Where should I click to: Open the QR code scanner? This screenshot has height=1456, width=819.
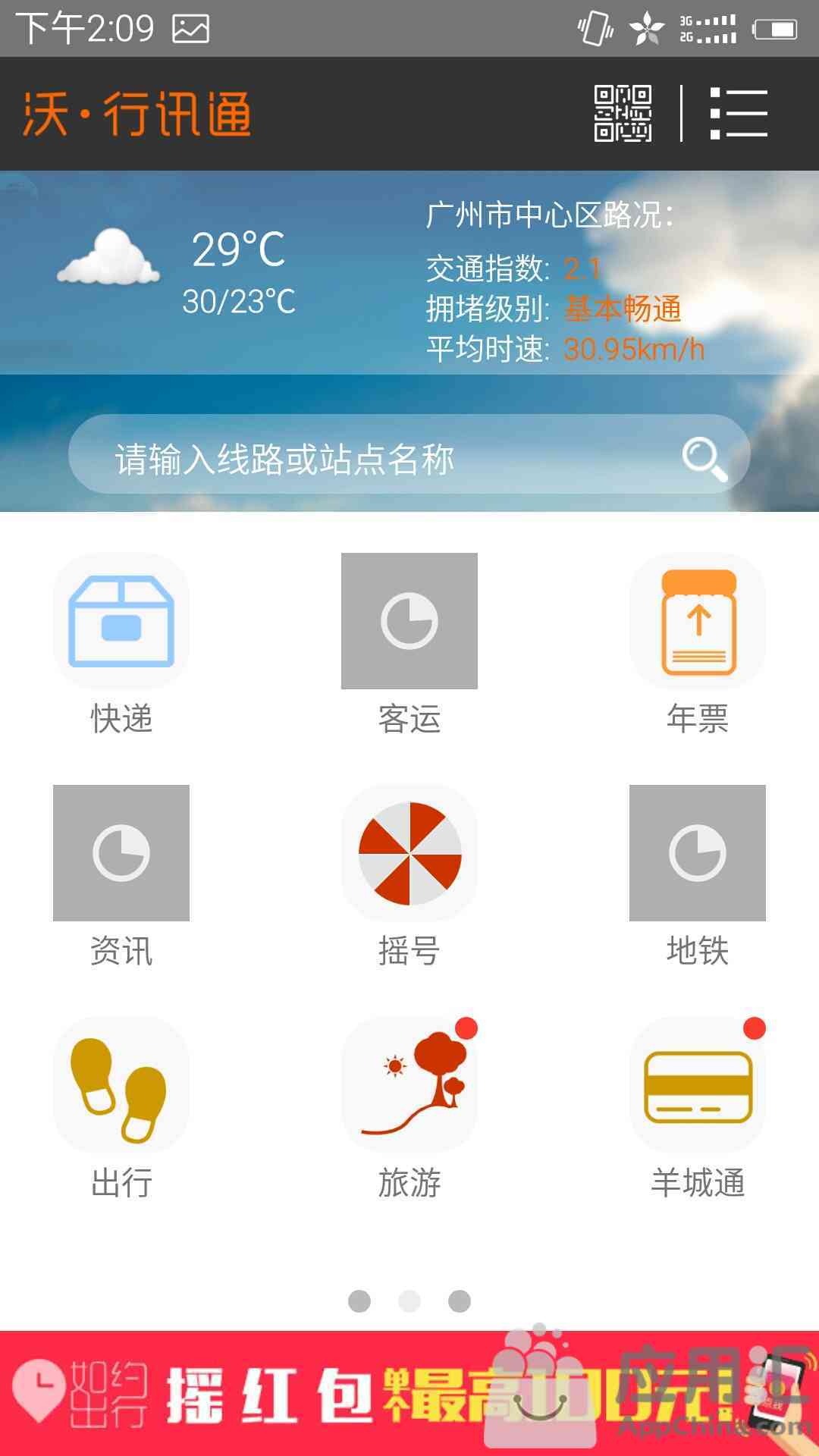[623, 114]
